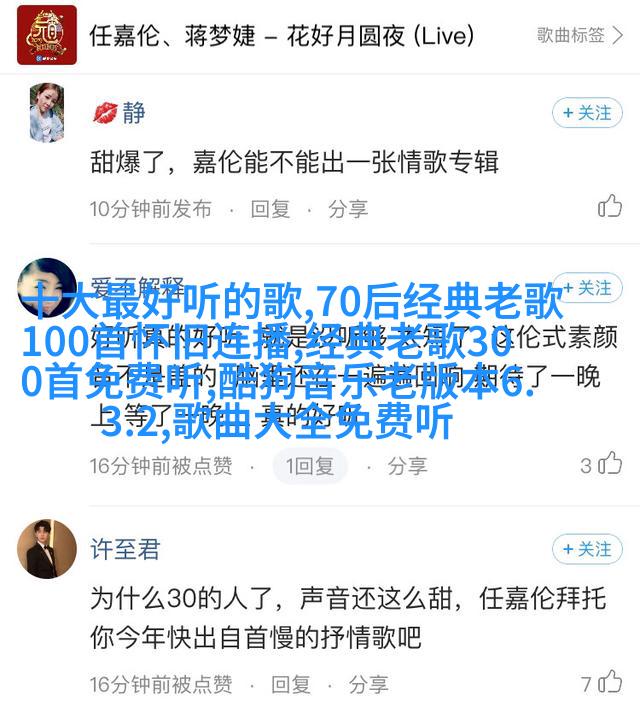
Task: Follow the user 静
Action: [586, 113]
